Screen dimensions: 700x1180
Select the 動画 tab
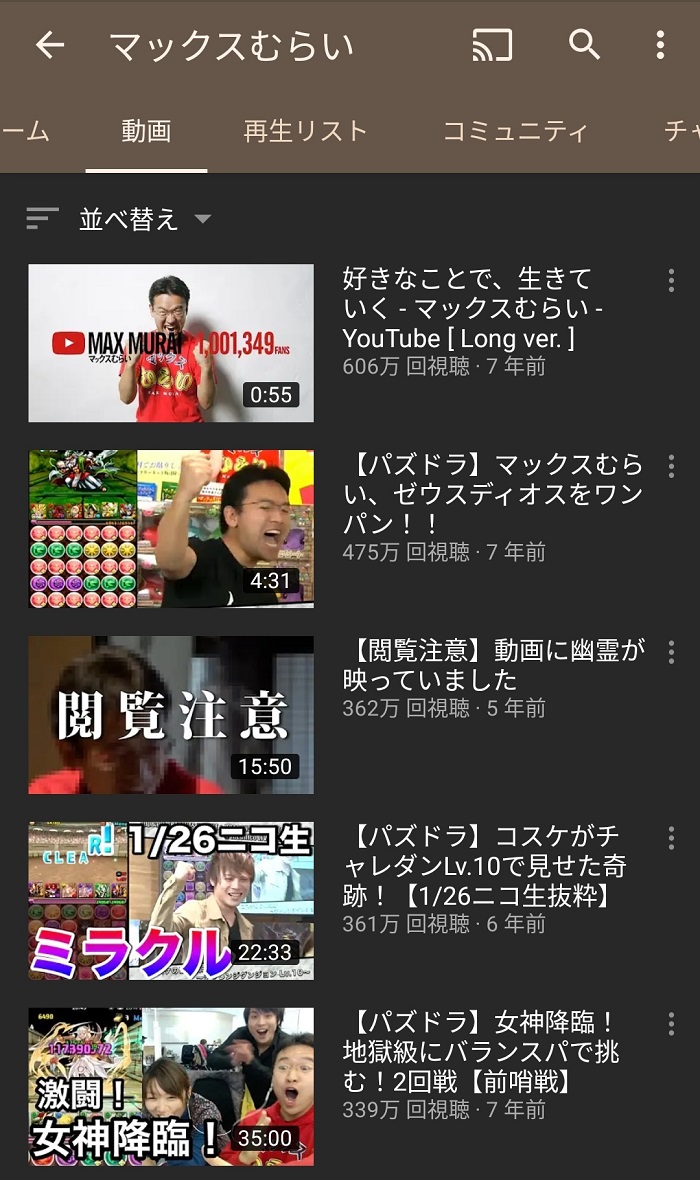[146, 131]
